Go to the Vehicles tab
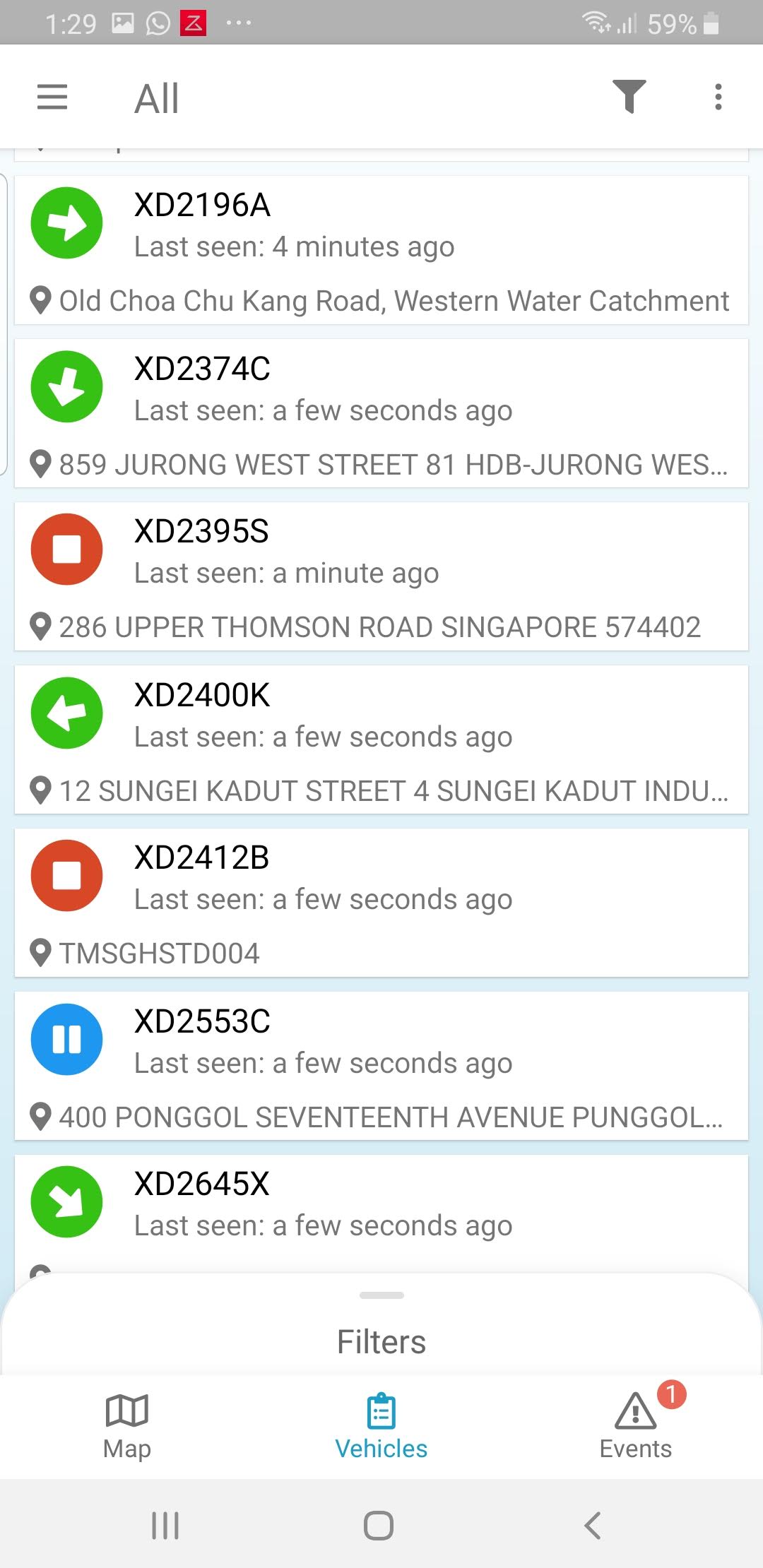 [x=381, y=1427]
